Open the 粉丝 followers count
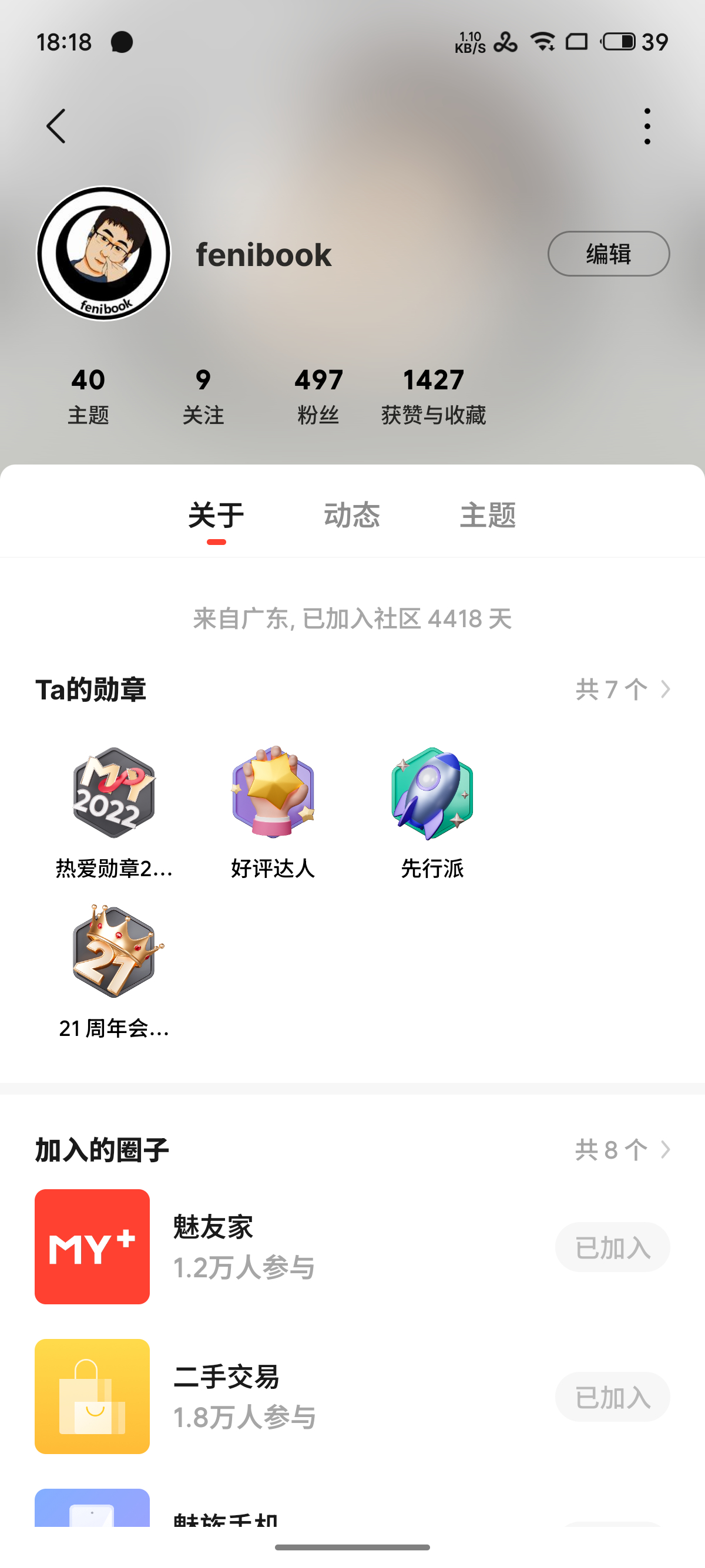Screen dimensions: 705x1568 coord(318,395)
